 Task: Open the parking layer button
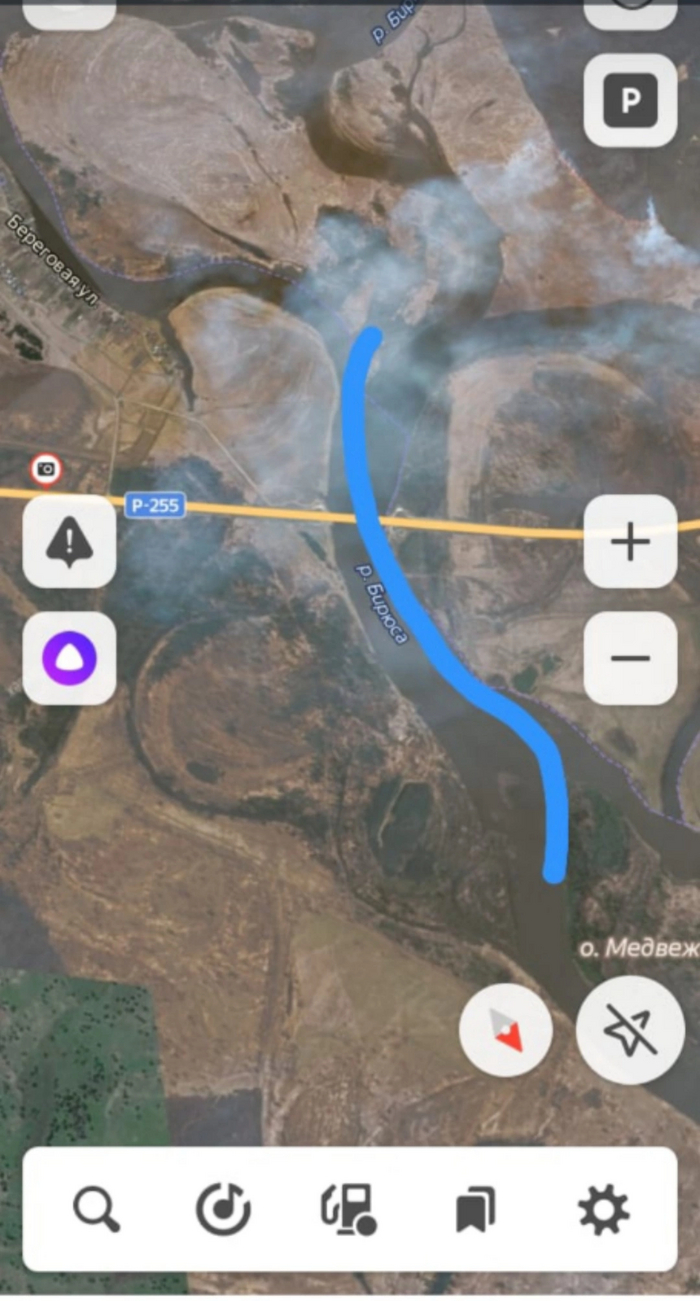pos(630,100)
